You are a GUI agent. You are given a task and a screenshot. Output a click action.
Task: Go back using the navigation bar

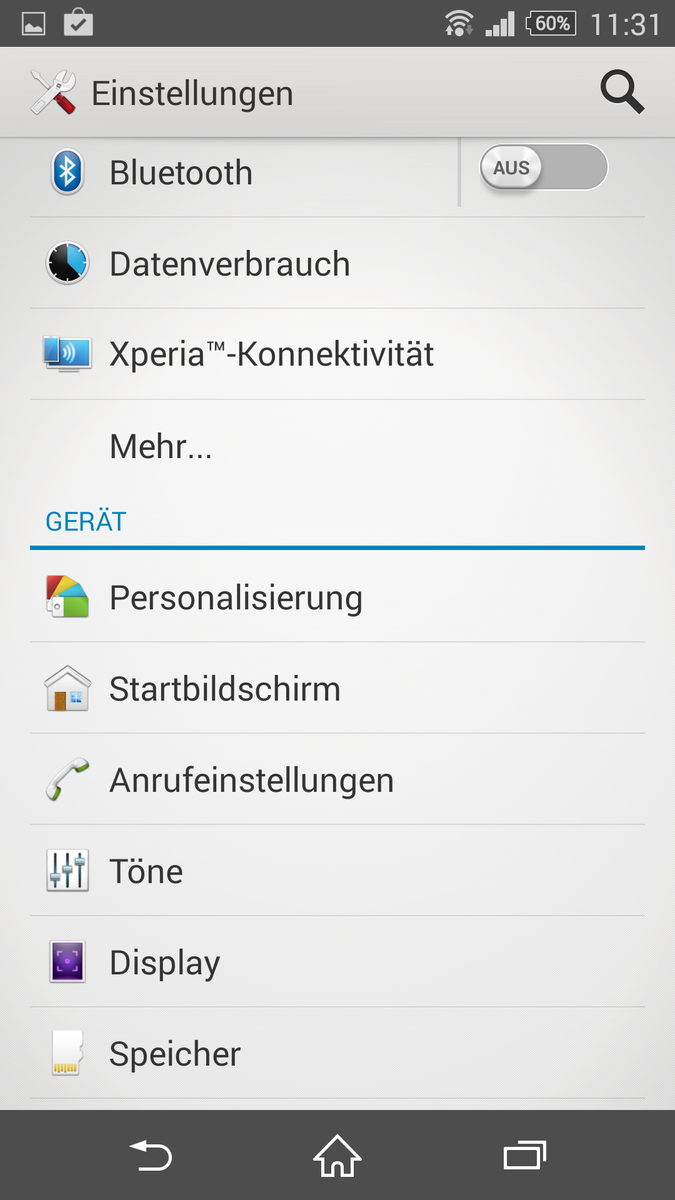click(x=151, y=1156)
